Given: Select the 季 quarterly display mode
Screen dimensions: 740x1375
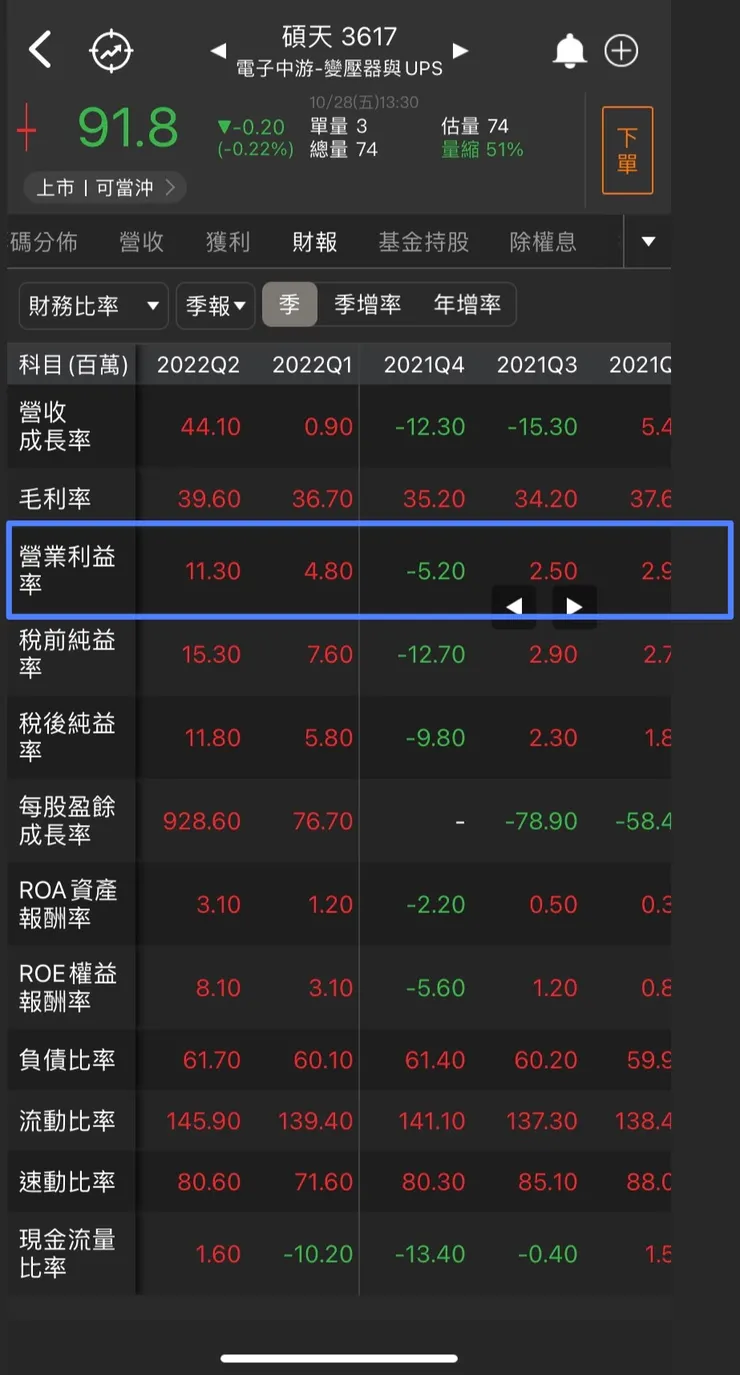Looking at the screenshot, I should click(x=289, y=306).
